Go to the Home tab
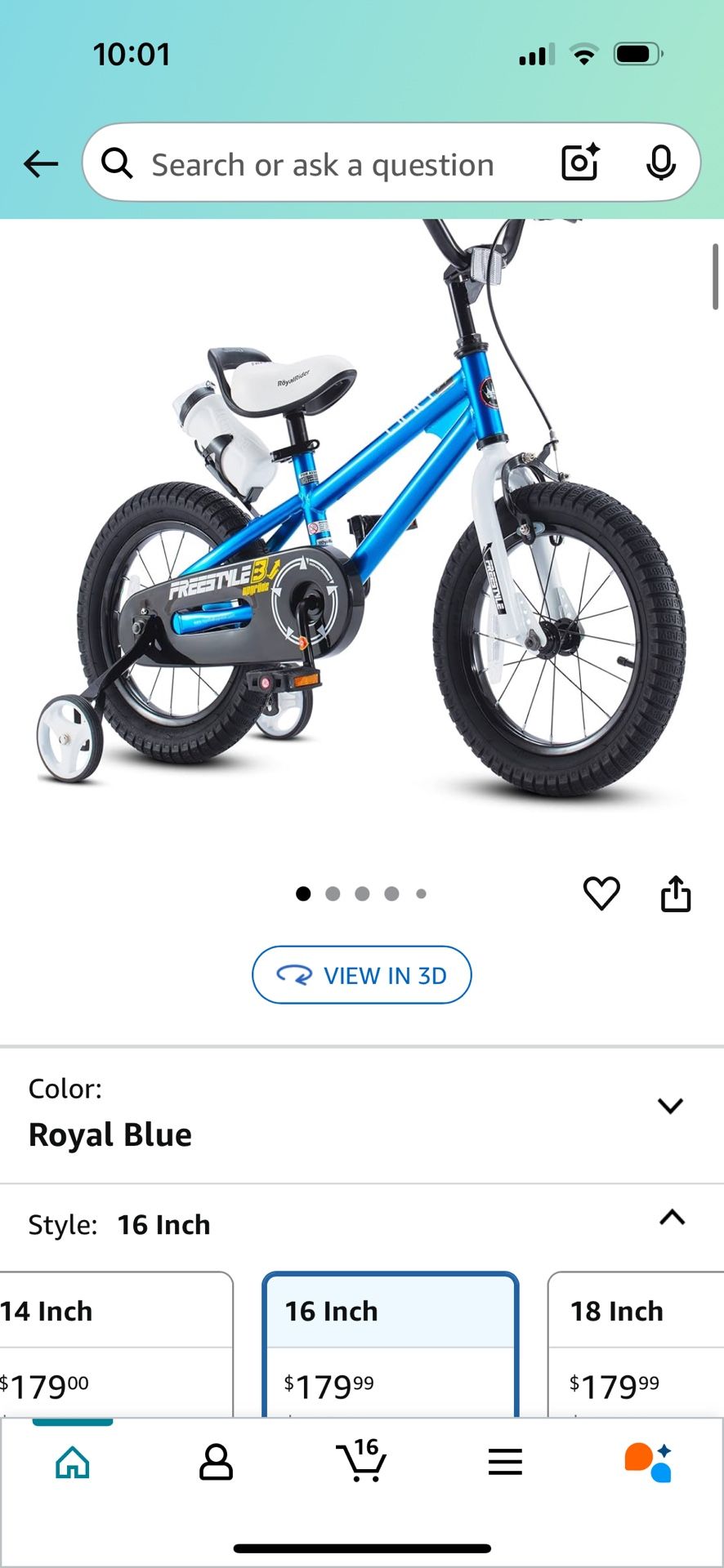 (73, 1462)
